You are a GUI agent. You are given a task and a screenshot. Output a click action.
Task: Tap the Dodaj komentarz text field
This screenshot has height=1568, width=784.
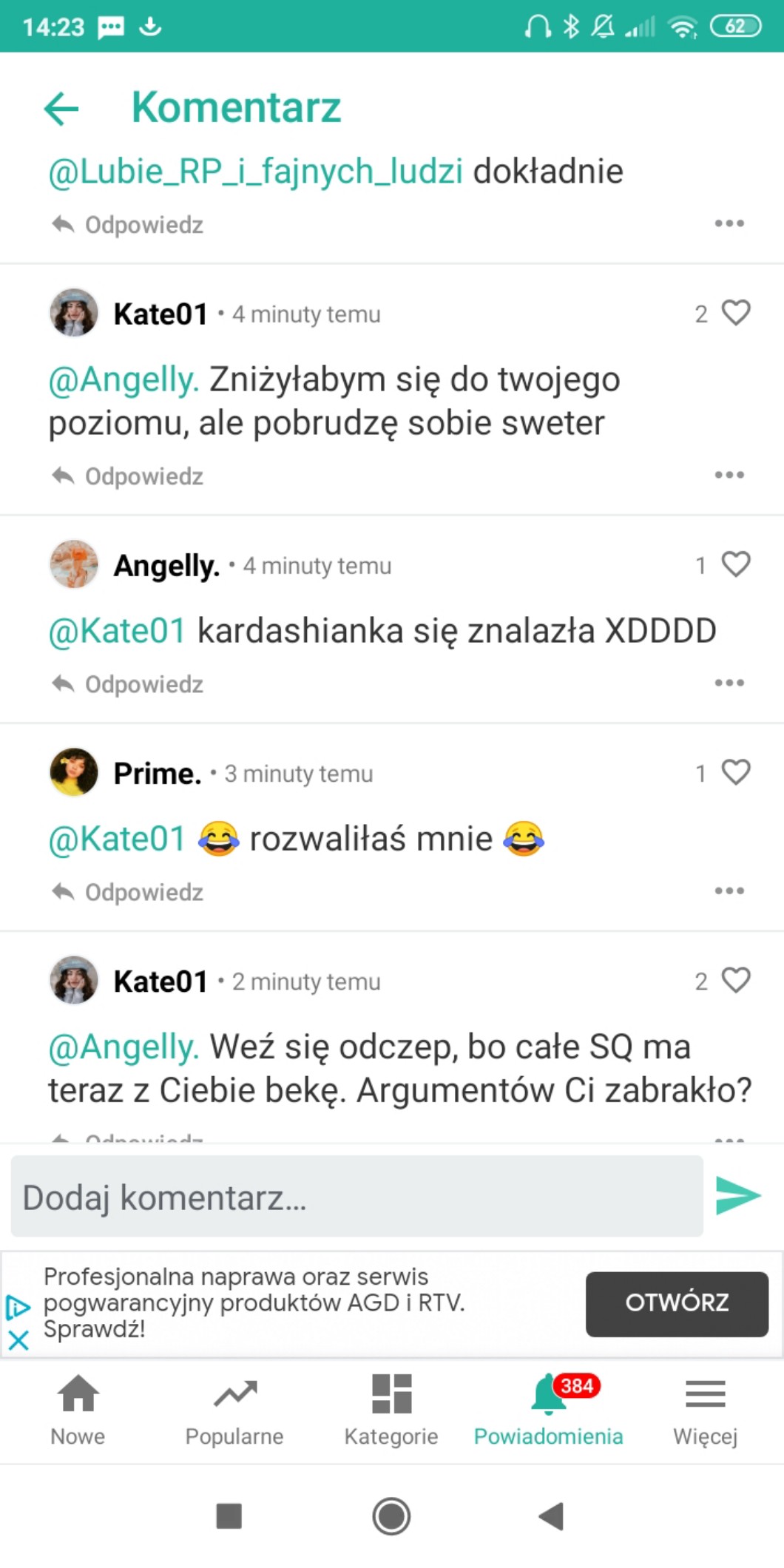click(356, 1197)
